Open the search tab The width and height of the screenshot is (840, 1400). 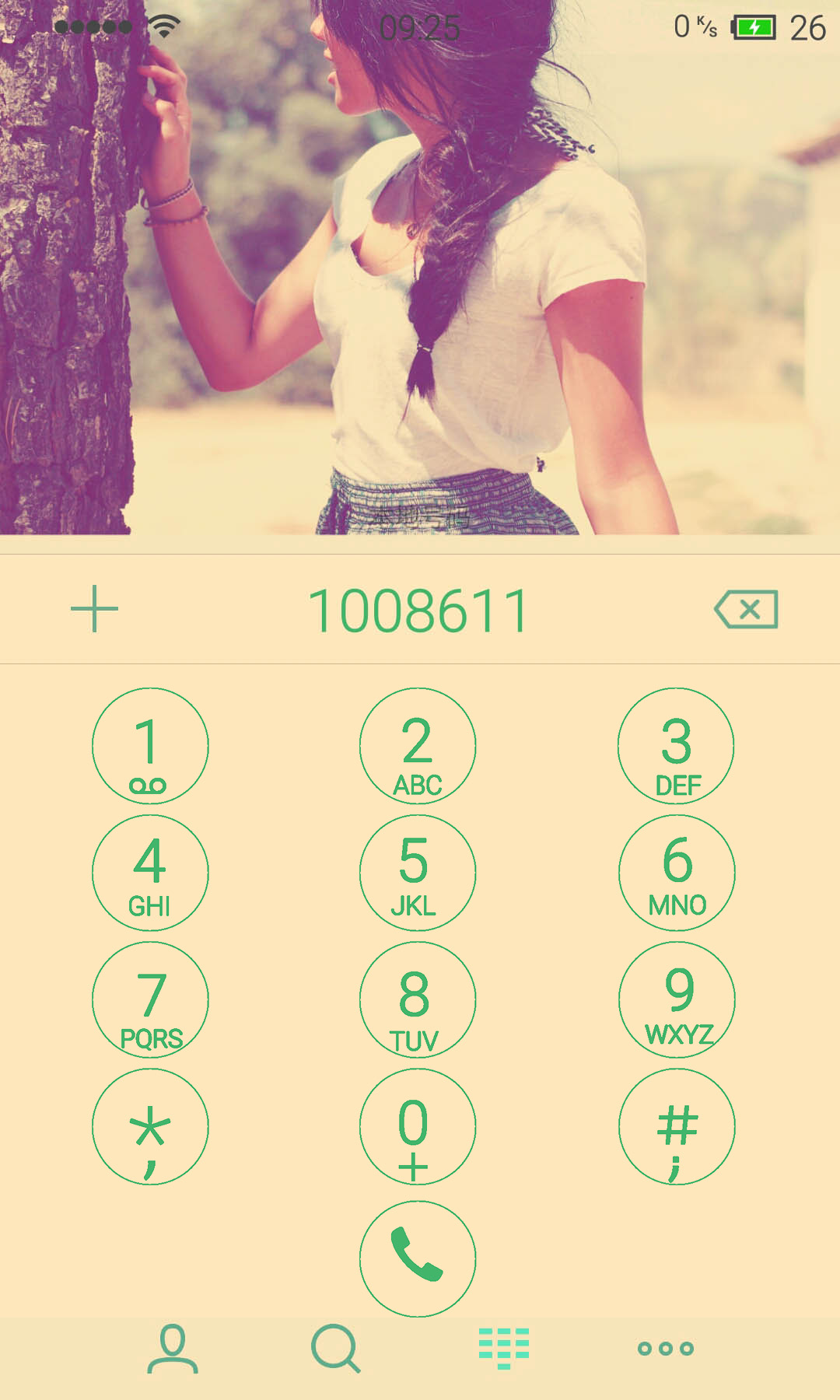pos(336,1349)
